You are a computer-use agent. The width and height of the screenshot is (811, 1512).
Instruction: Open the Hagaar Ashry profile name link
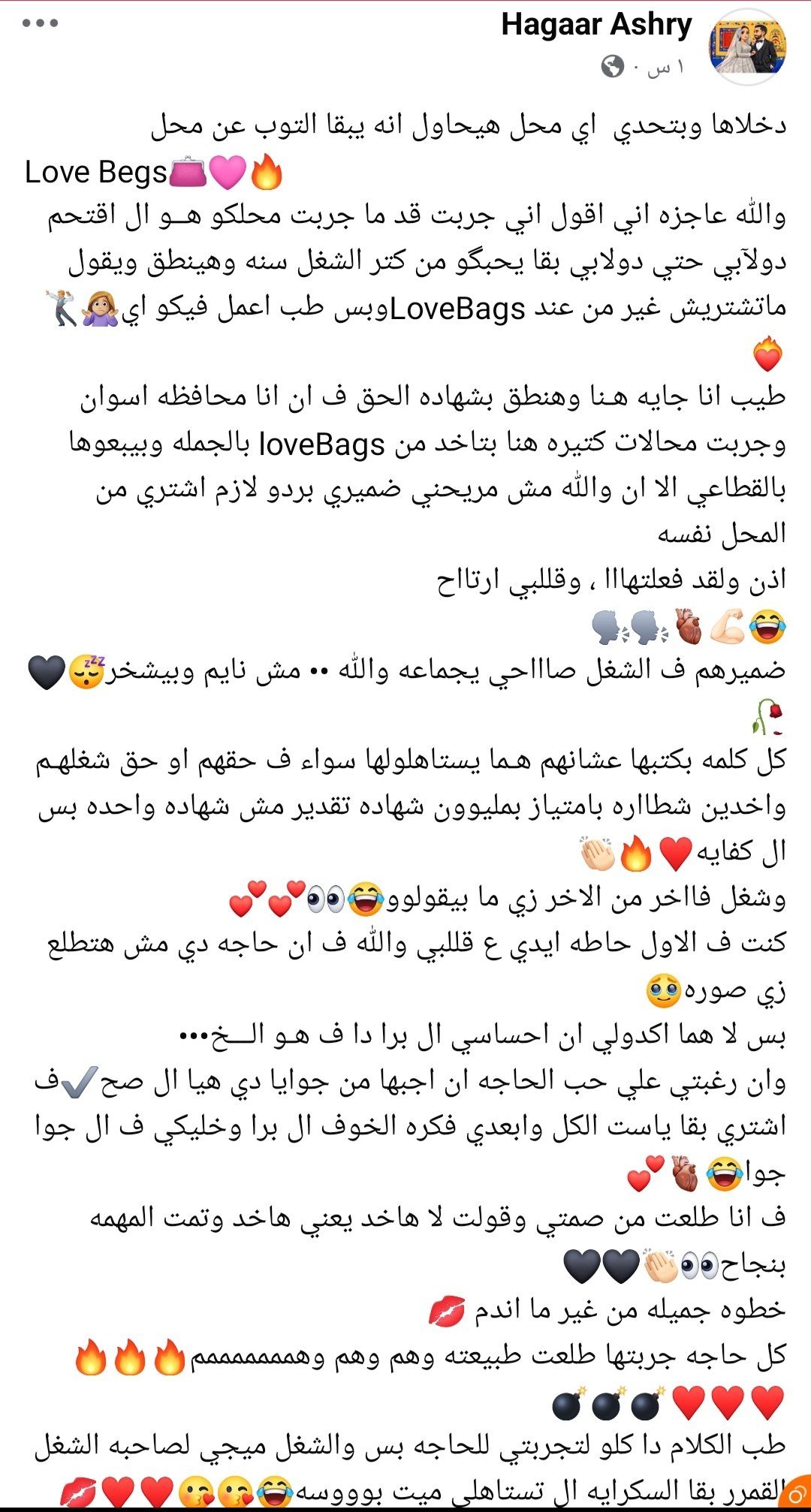pyautogui.click(x=596, y=25)
